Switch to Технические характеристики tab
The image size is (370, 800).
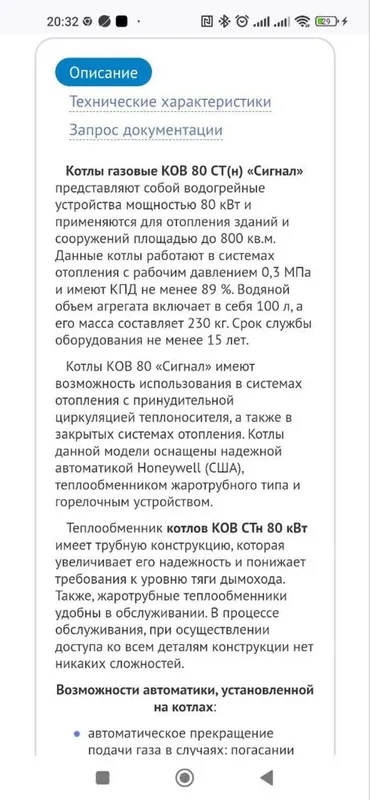point(170,102)
